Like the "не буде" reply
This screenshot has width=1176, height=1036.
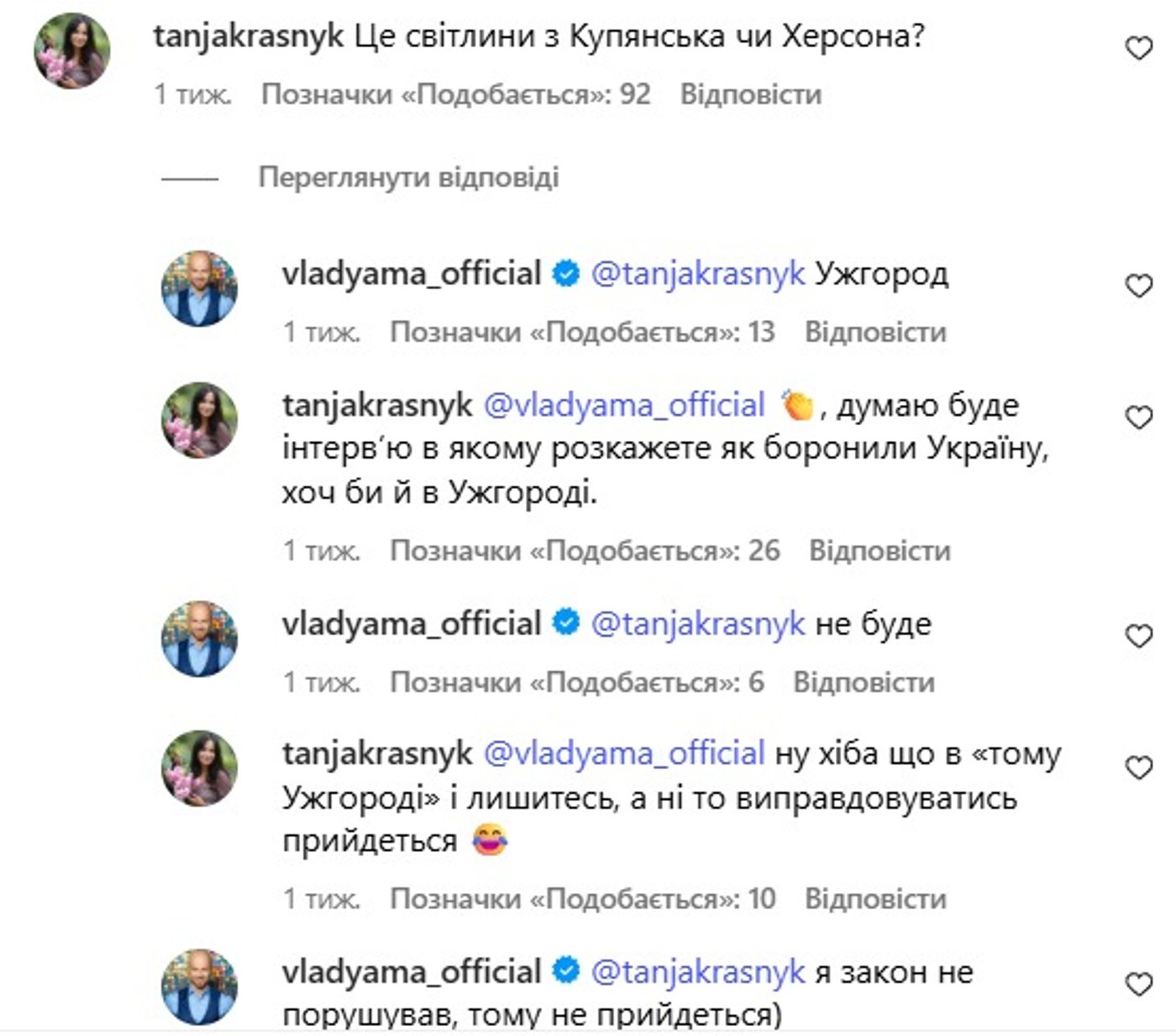pos(1138,636)
